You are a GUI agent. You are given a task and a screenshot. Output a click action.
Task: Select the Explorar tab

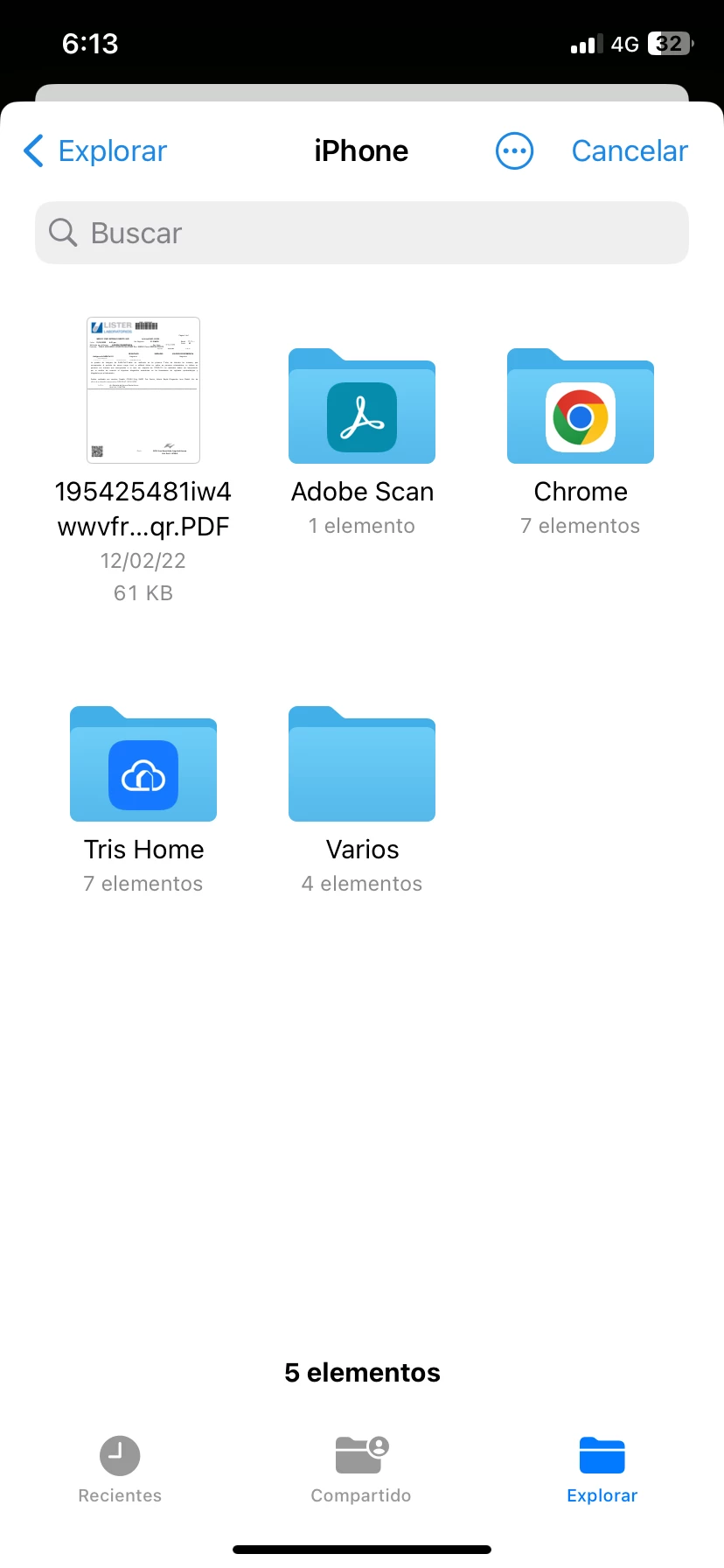tap(602, 1470)
